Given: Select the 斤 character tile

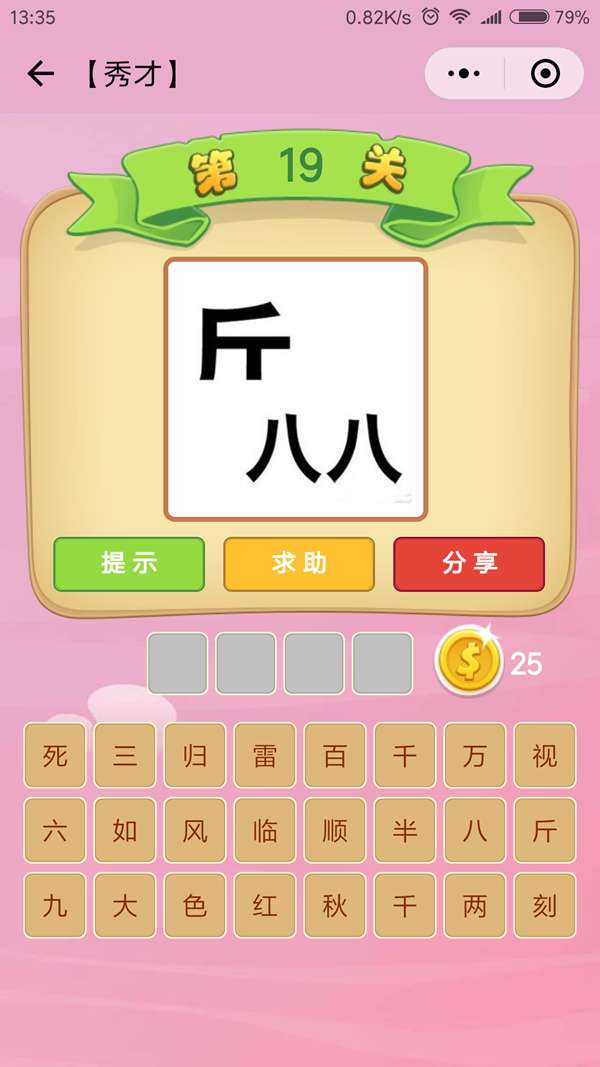Looking at the screenshot, I should pyautogui.click(x=545, y=831).
